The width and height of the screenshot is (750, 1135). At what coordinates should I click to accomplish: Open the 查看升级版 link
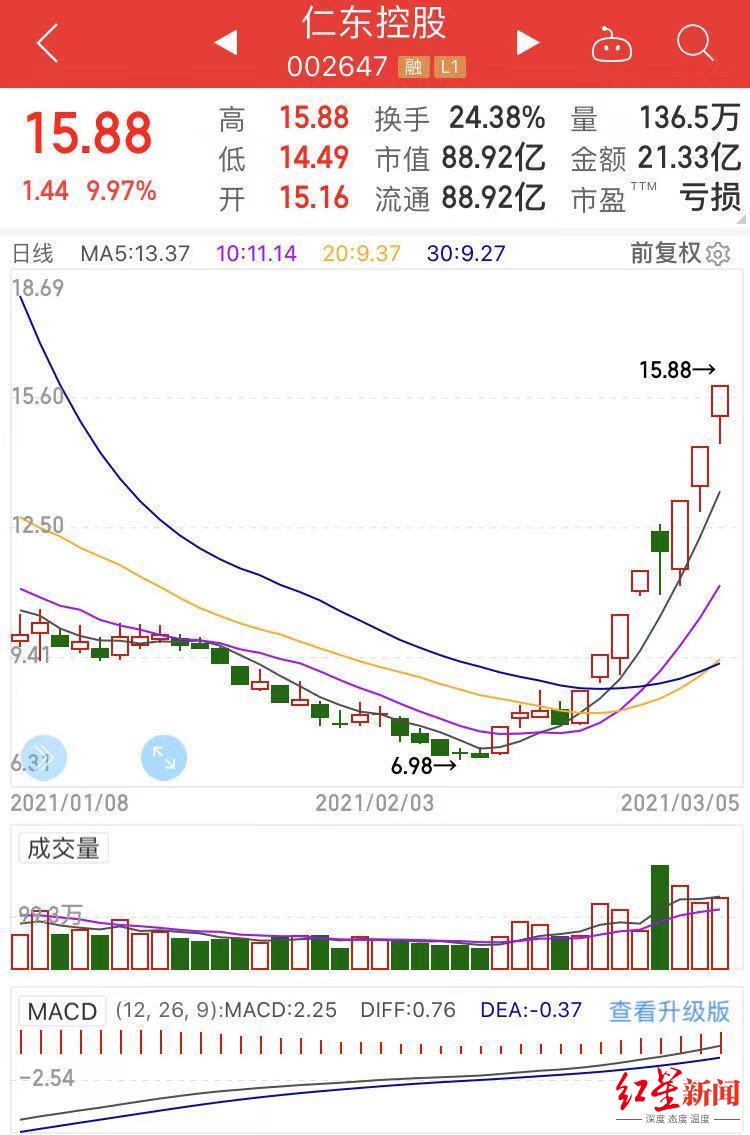point(669,1011)
